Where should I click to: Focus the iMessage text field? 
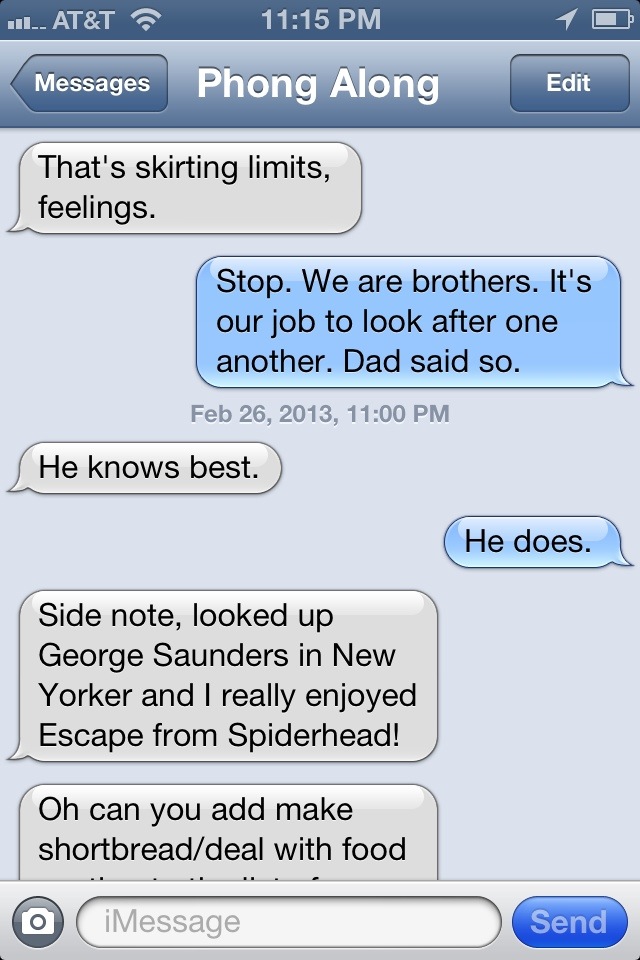(x=288, y=921)
